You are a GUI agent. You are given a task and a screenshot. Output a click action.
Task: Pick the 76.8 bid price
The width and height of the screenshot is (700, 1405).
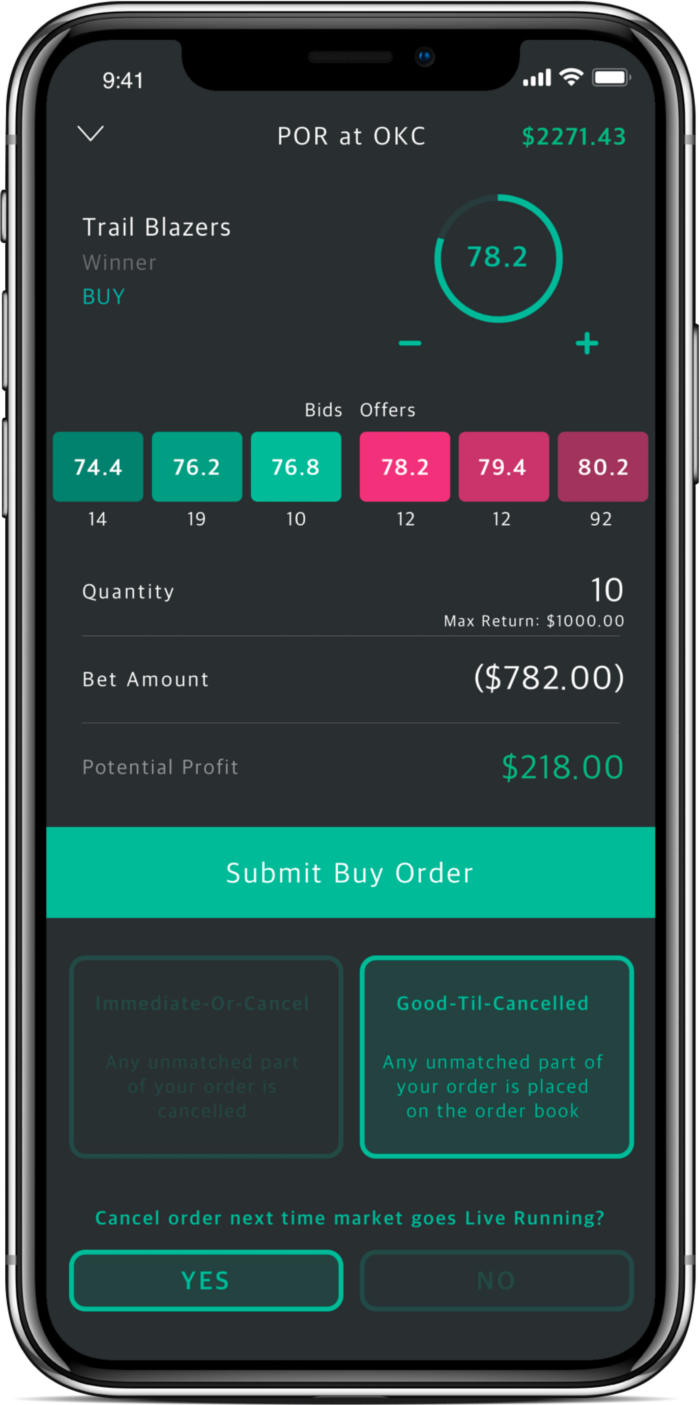pos(296,467)
